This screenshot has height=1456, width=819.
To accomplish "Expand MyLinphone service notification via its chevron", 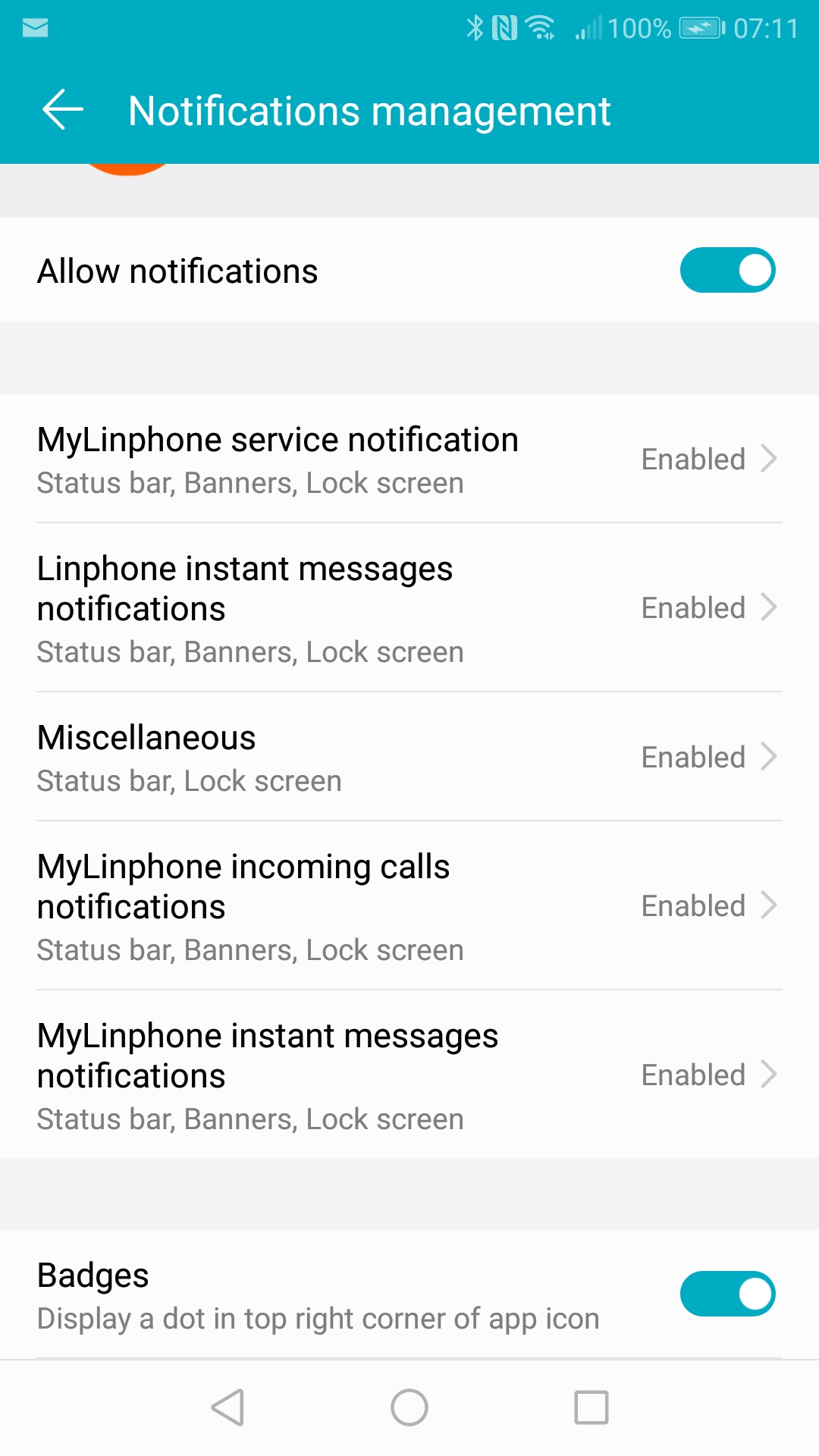I will pyautogui.click(x=769, y=458).
